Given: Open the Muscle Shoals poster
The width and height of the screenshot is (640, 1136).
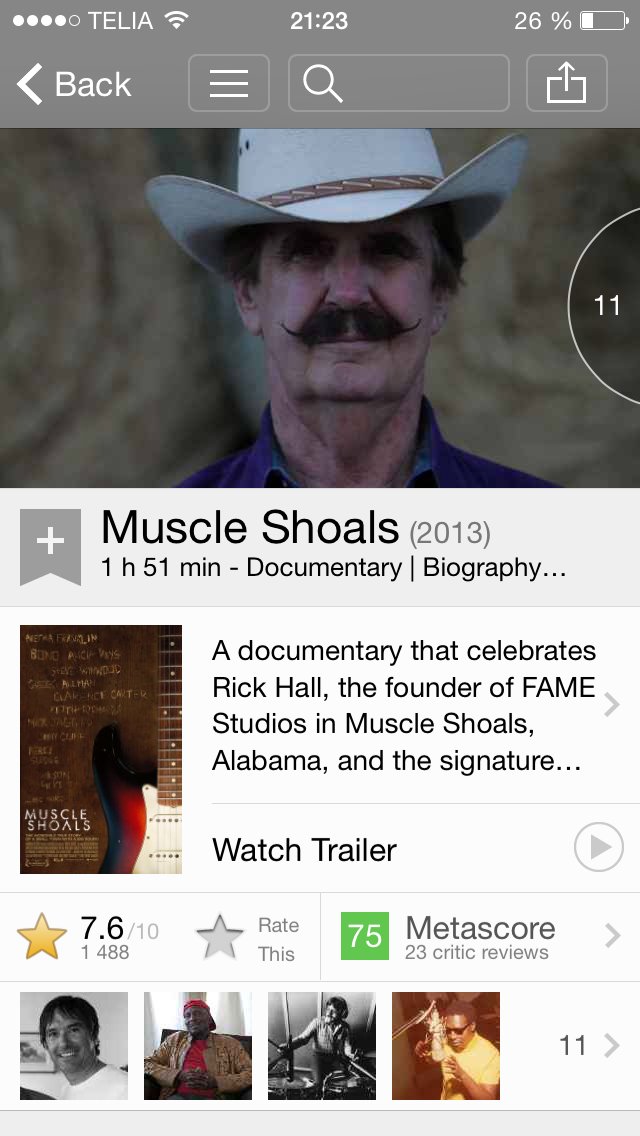Looking at the screenshot, I should 101,749.
